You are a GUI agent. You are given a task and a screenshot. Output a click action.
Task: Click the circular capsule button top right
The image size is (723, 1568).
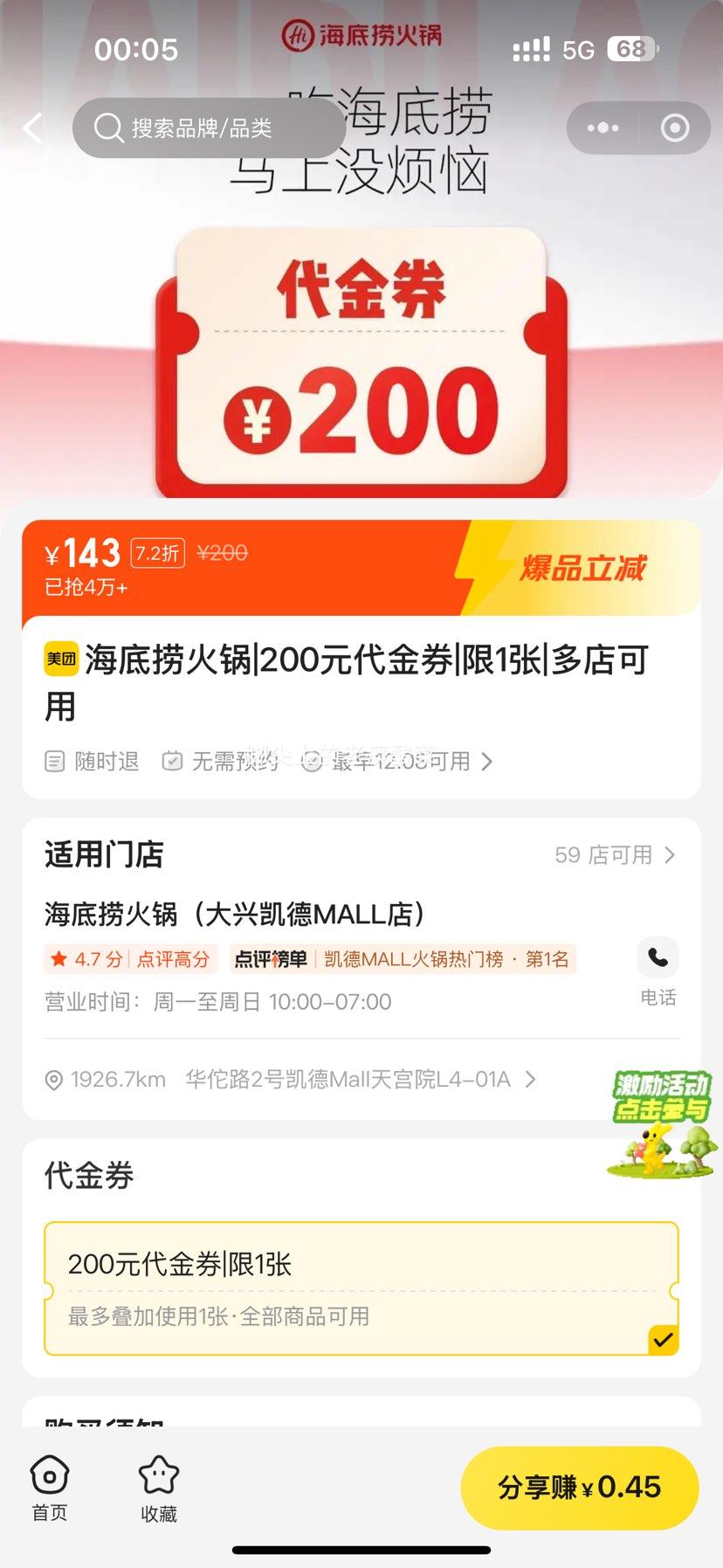click(673, 128)
